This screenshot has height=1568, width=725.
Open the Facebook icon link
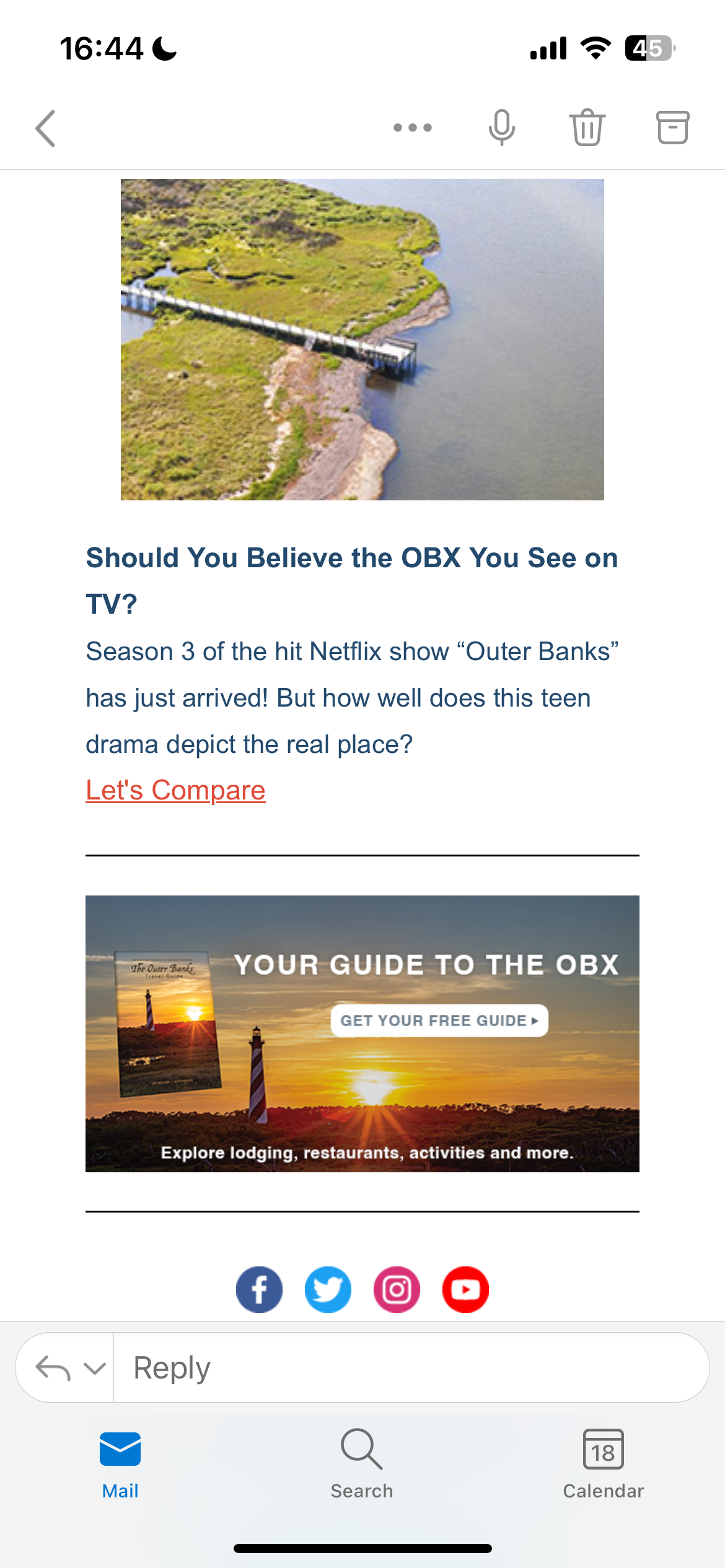click(259, 1290)
